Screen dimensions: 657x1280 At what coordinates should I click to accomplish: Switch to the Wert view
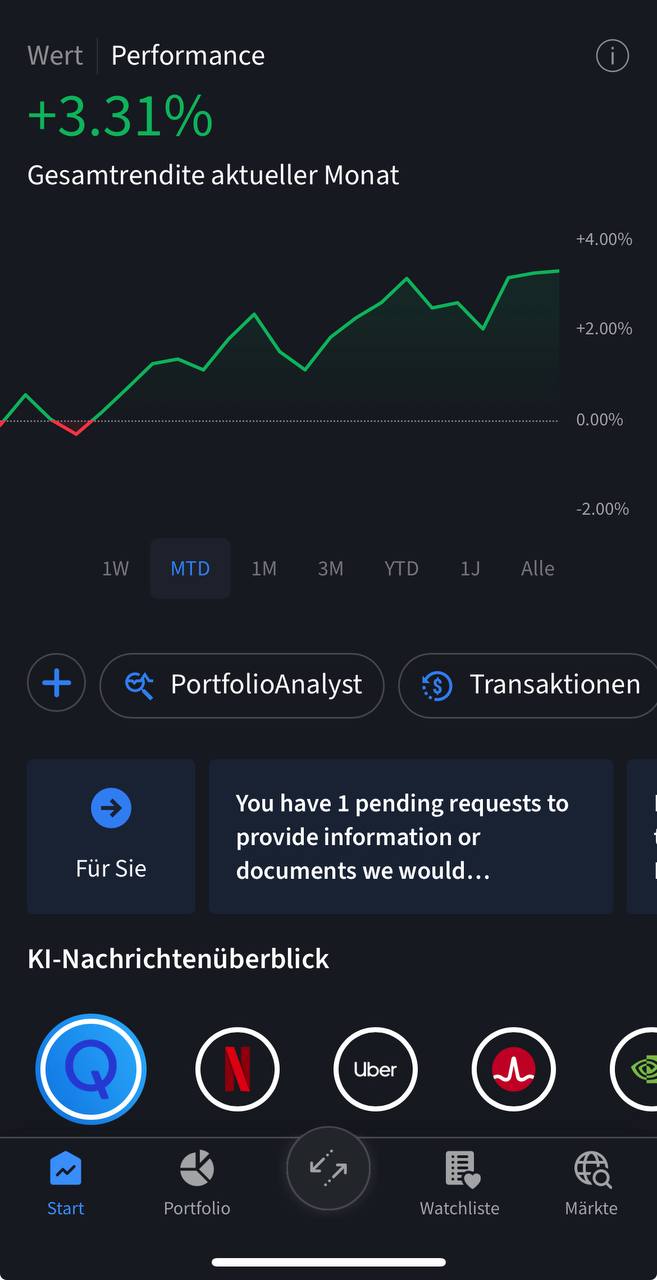click(x=55, y=56)
